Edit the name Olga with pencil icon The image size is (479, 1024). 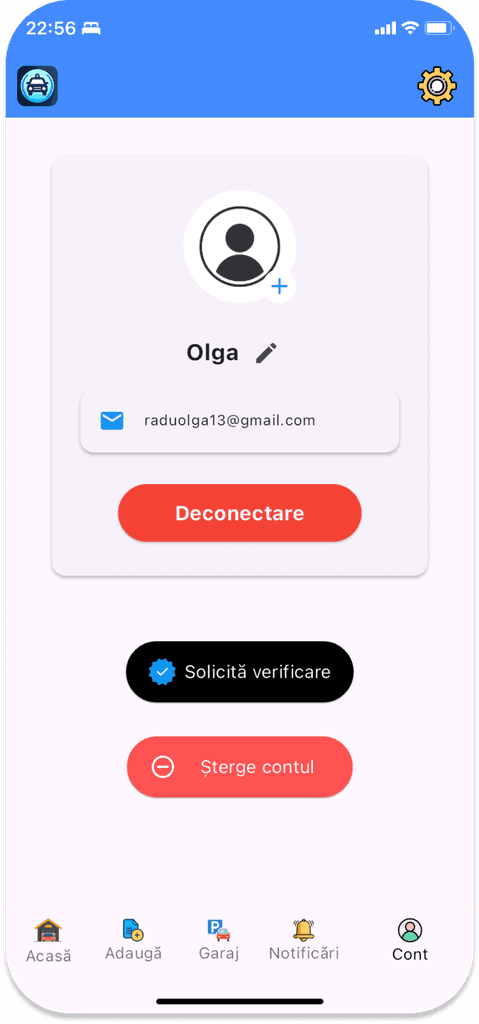click(x=266, y=353)
